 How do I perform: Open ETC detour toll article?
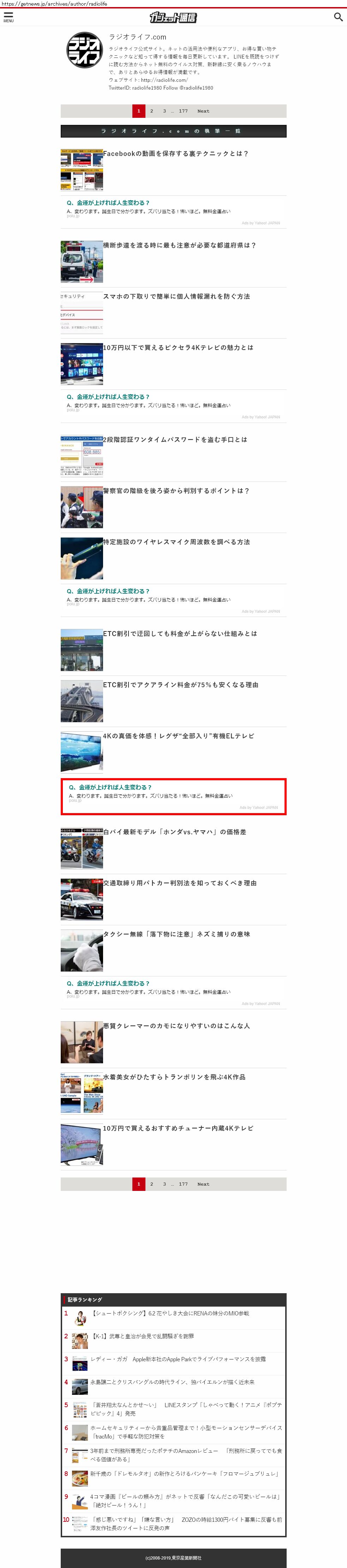tap(180, 634)
